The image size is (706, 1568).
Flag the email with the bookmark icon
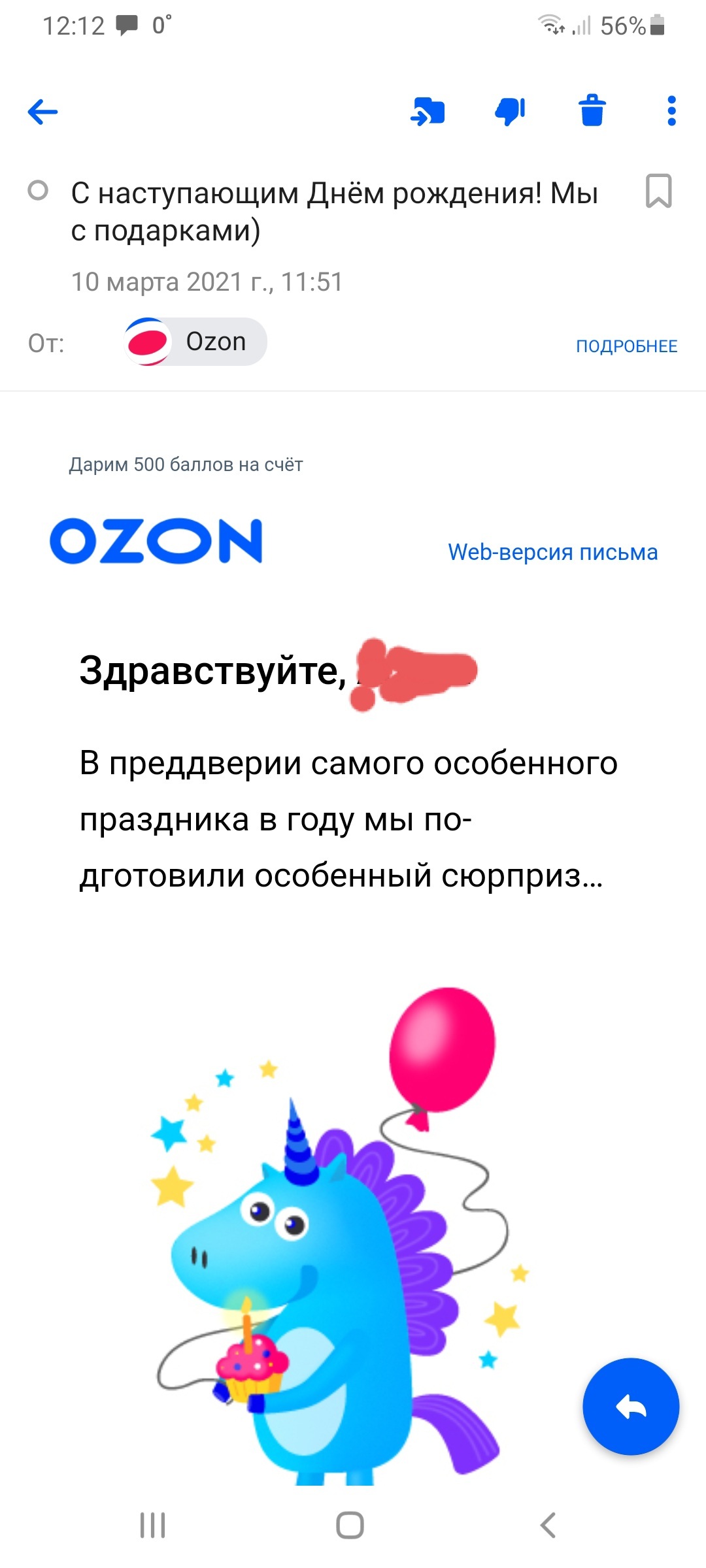click(658, 191)
